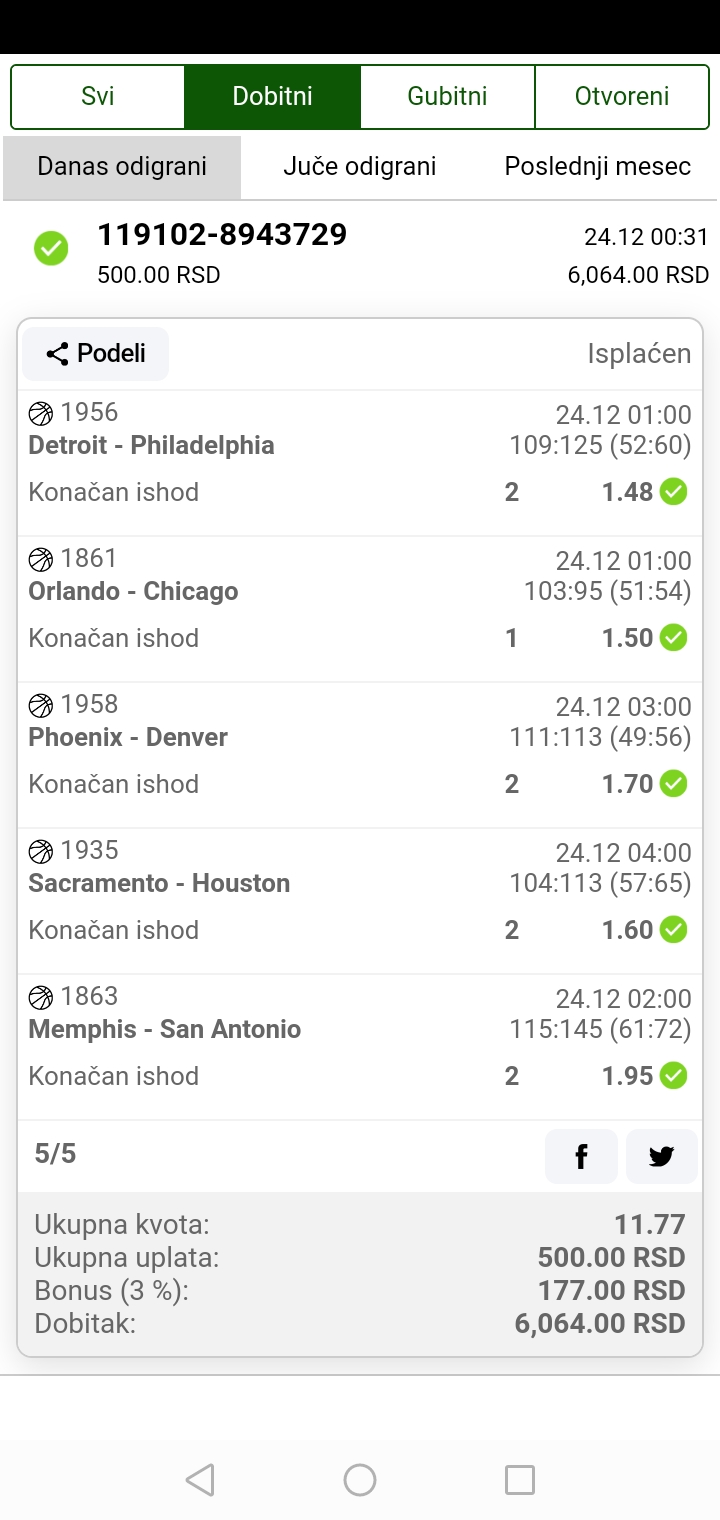Share the ticket on Twitter
This screenshot has width=720, height=1520.
tap(661, 1157)
